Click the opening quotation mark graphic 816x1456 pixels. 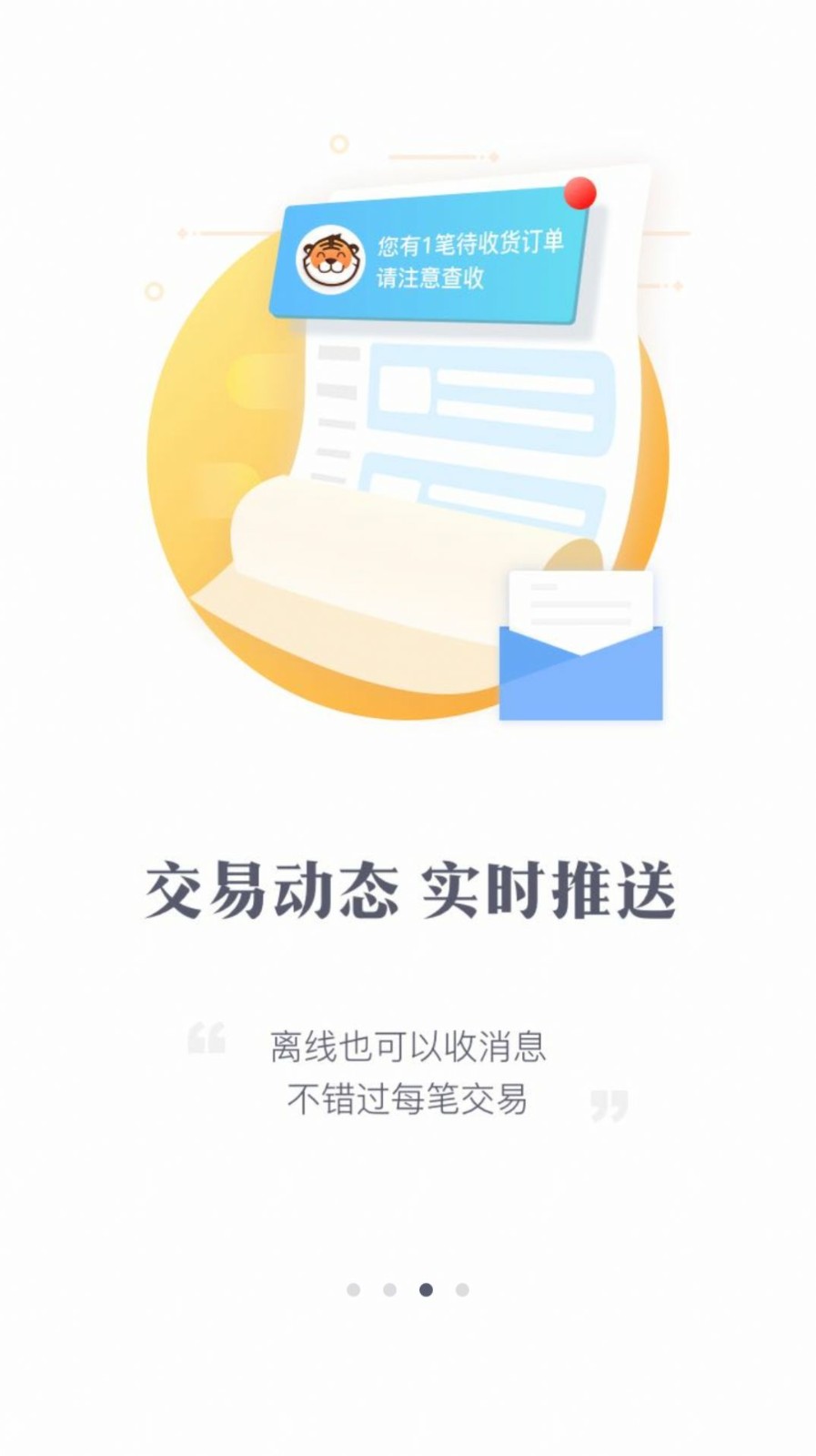point(207,1037)
